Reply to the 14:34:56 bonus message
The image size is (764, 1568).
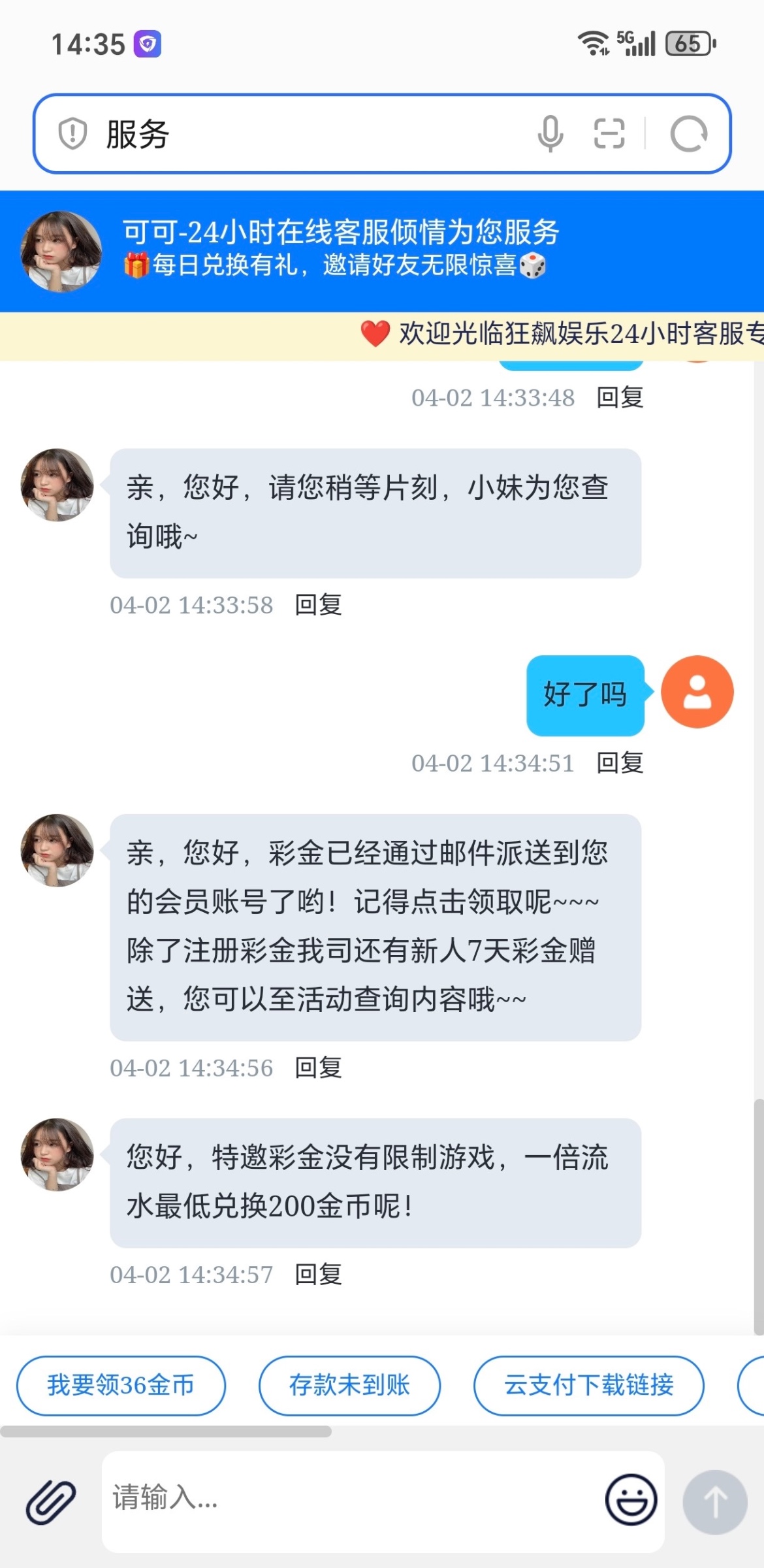(x=318, y=1068)
